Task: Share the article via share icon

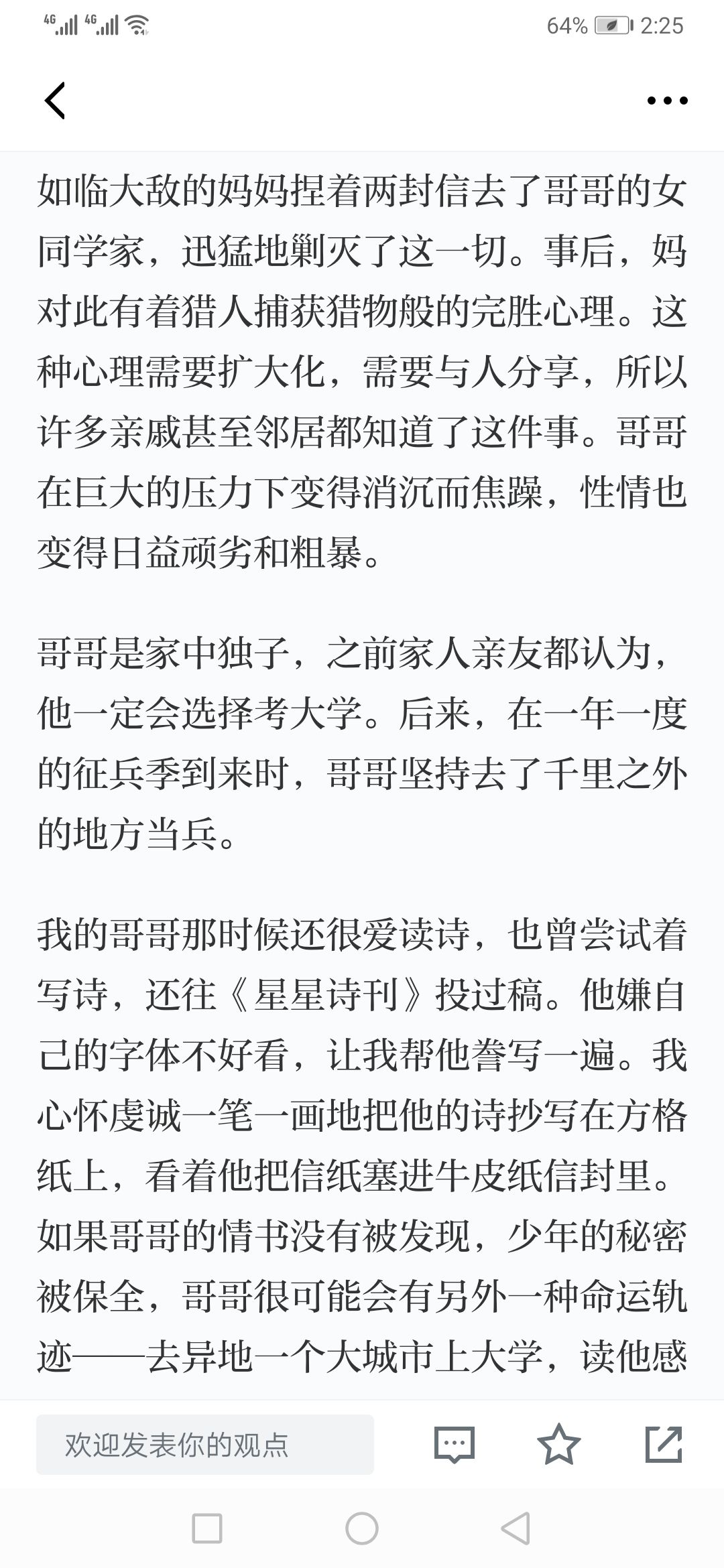Action: point(664,1444)
